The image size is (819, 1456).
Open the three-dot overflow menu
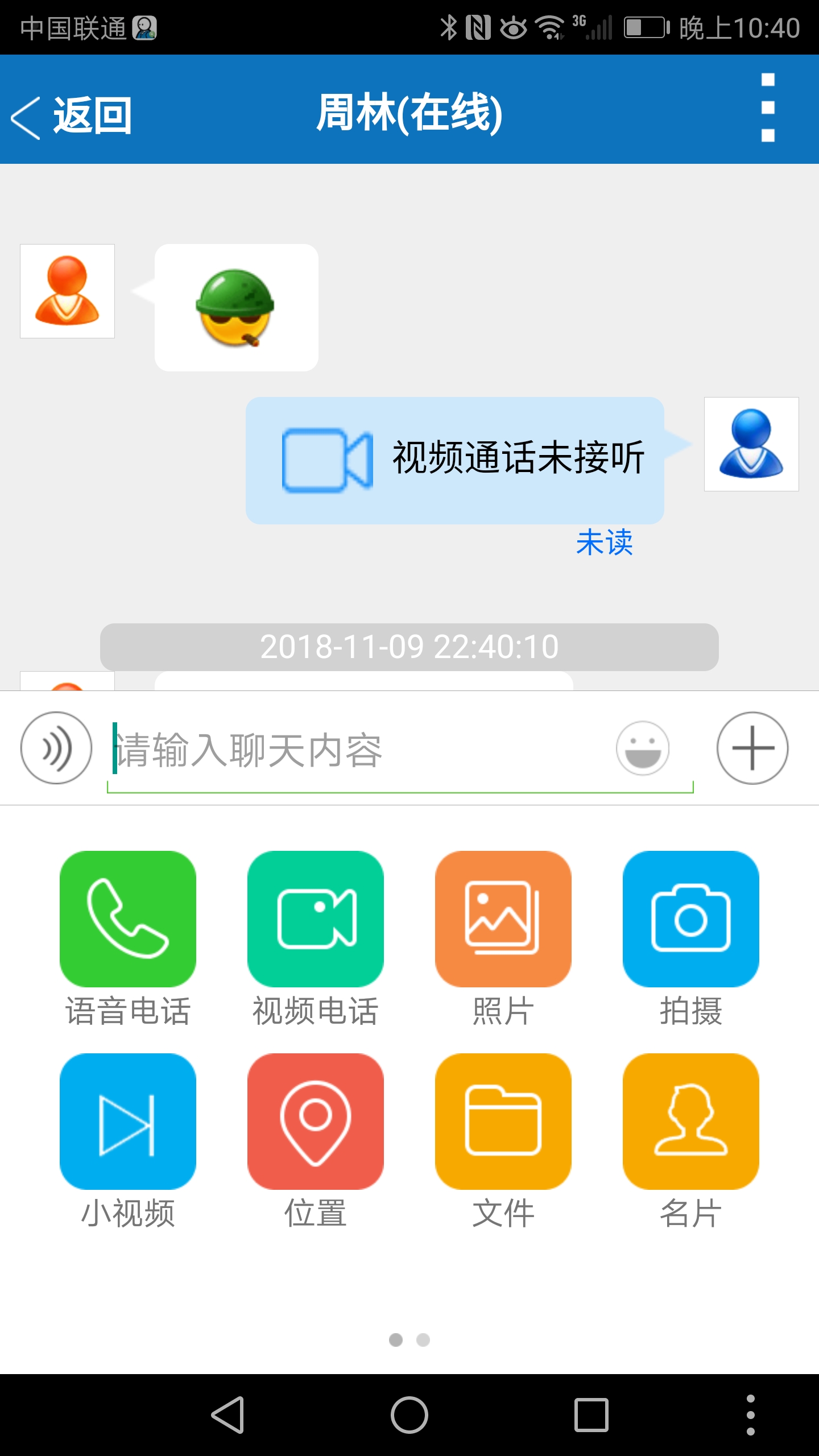tap(768, 108)
